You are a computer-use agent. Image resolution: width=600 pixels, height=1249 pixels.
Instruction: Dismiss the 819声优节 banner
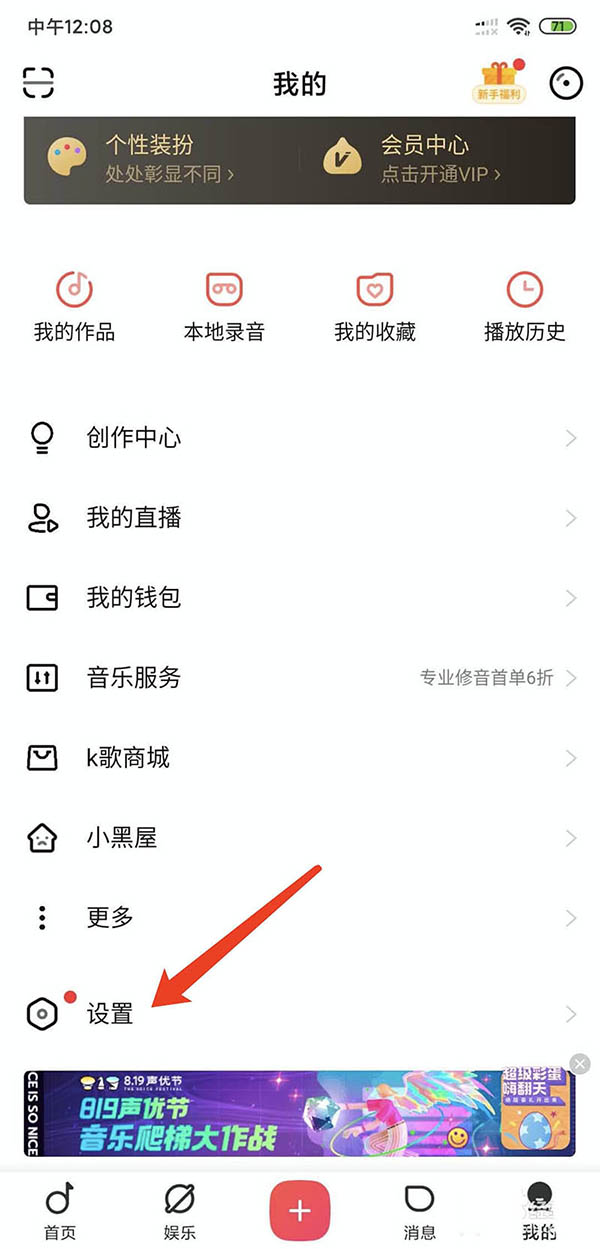(x=579, y=1063)
